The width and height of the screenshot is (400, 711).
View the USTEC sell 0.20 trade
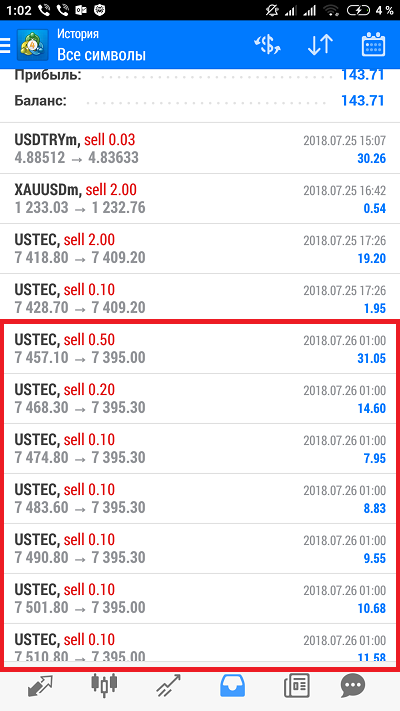click(x=200, y=399)
